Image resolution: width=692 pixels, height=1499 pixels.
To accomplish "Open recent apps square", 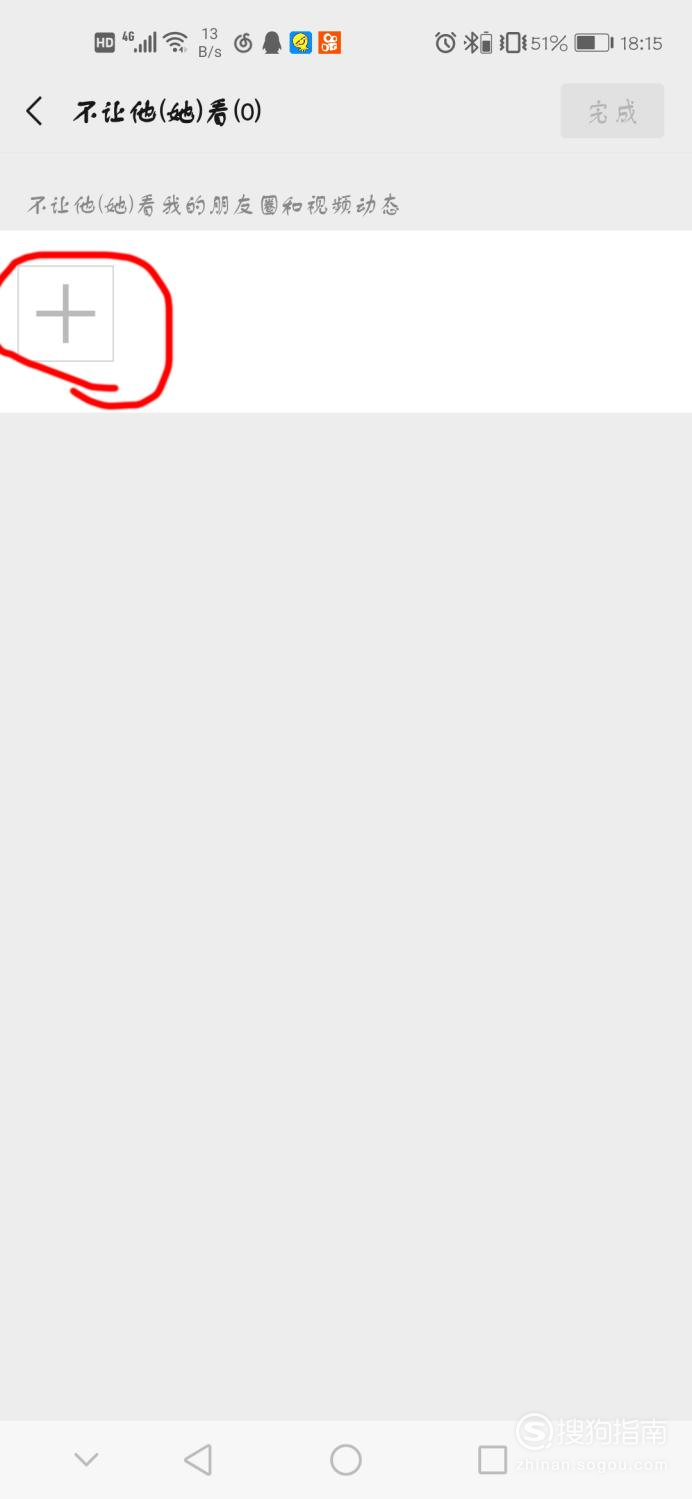I will [492, 1460].
